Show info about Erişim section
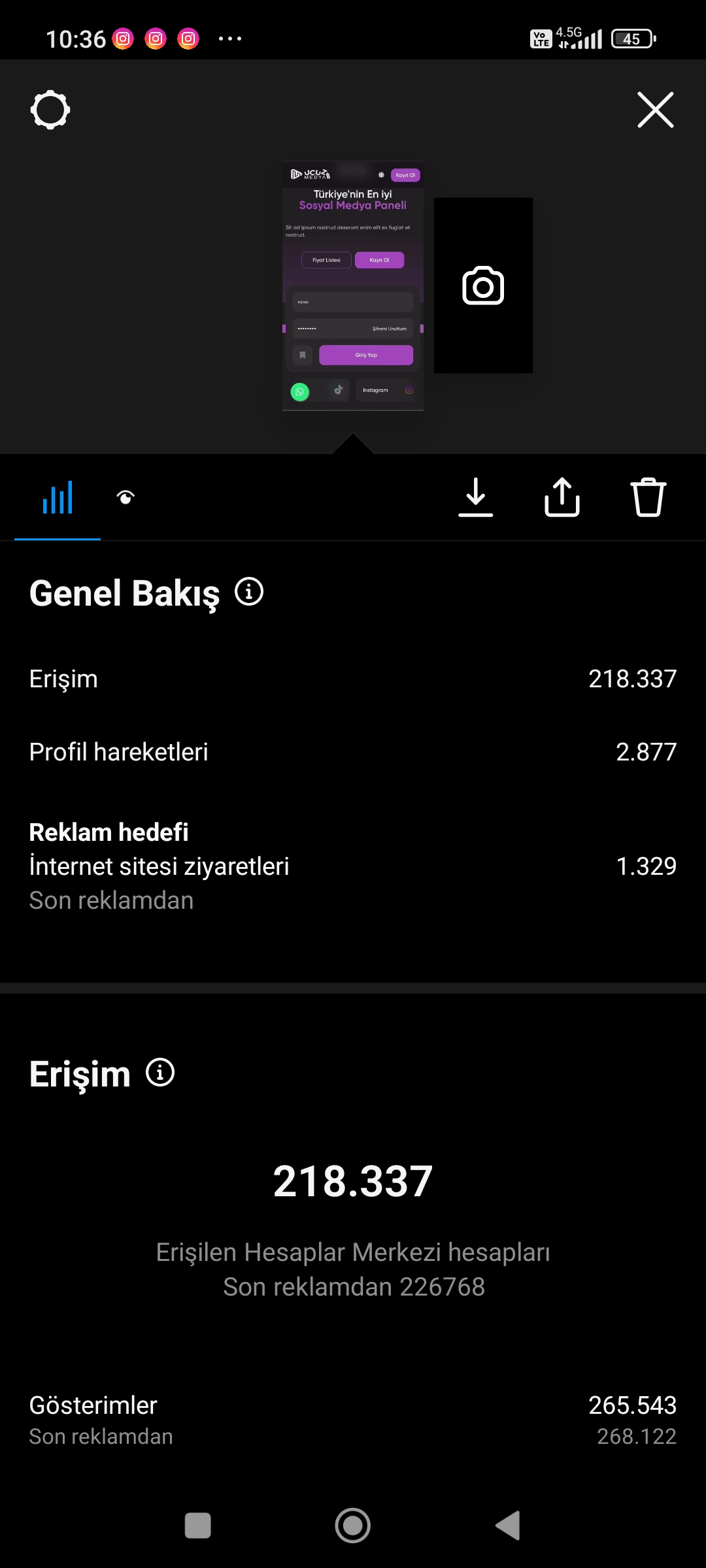The height and width of the screenshot is (1568, 706). pos(160,1072)
